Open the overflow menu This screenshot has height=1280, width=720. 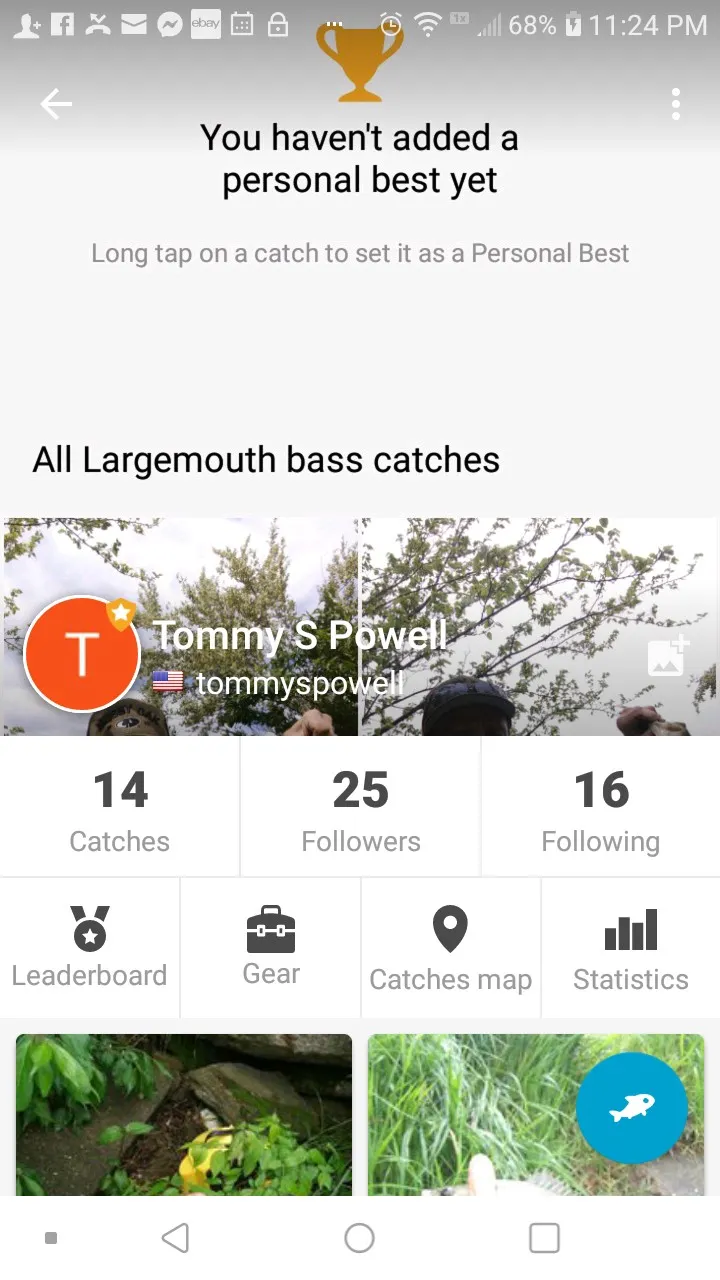pos(676,104)
